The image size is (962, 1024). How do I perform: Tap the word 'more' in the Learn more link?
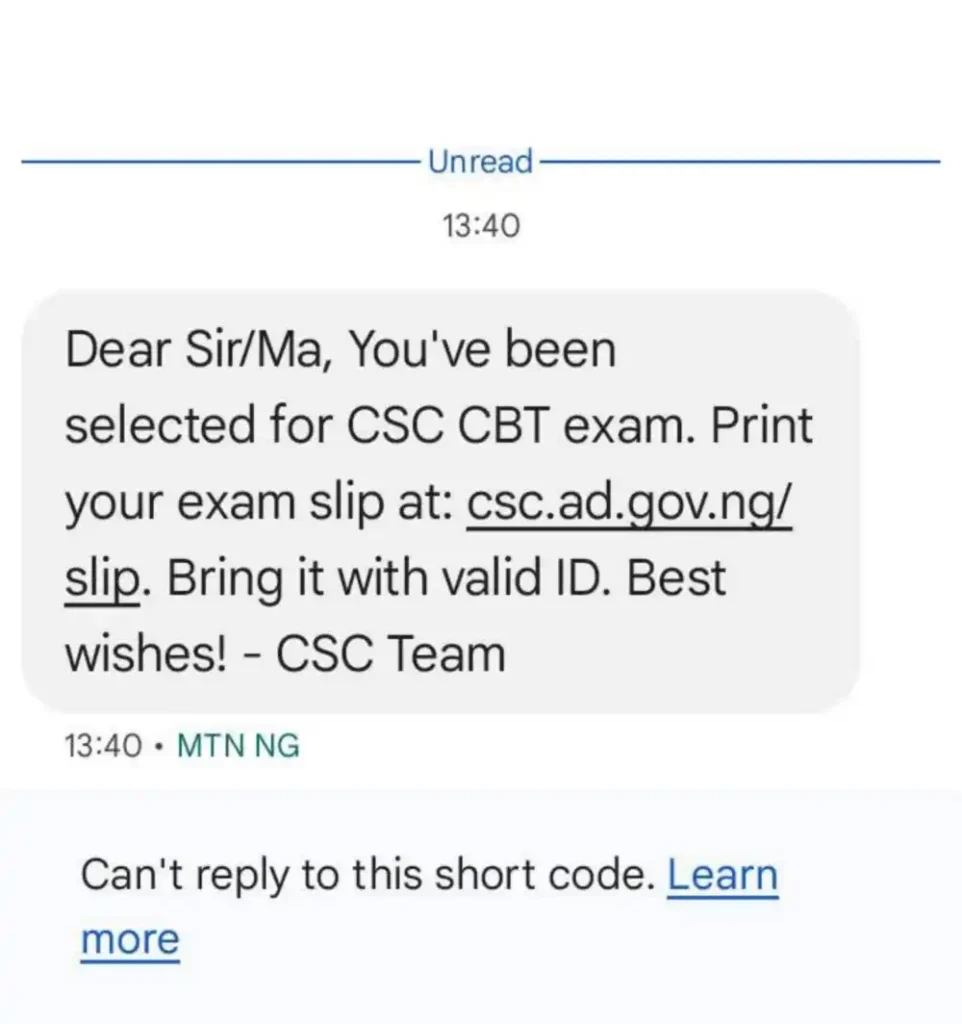coord(129,938)
